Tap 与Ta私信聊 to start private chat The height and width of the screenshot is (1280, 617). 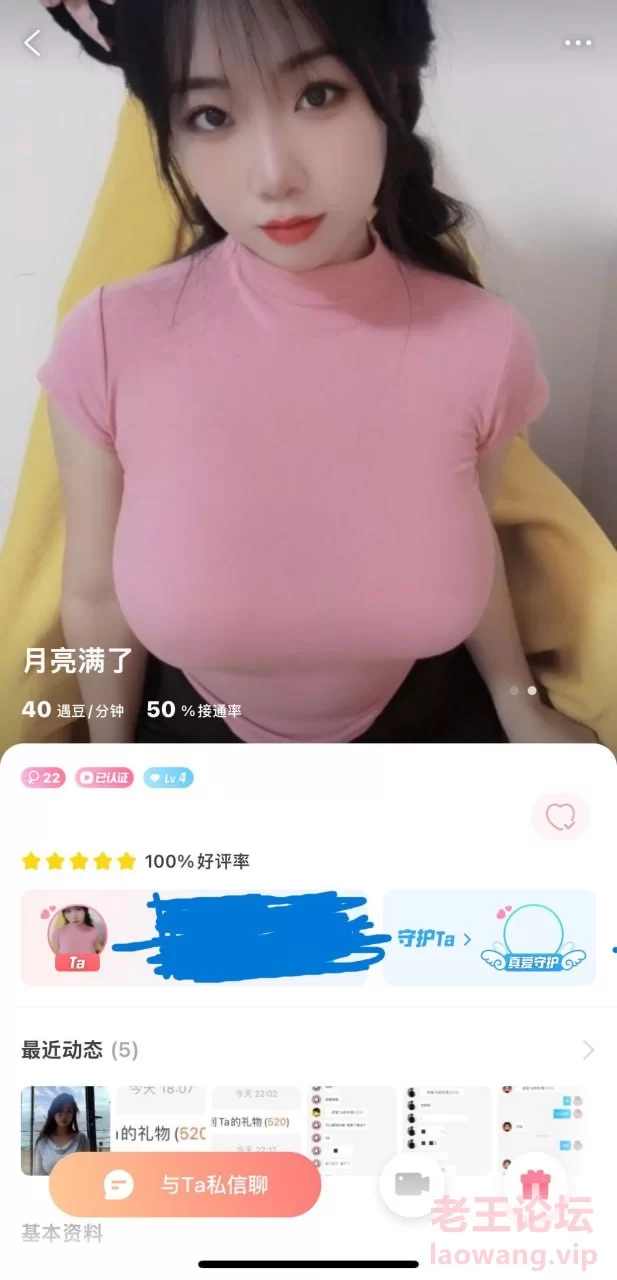[x=185, y=1185]
